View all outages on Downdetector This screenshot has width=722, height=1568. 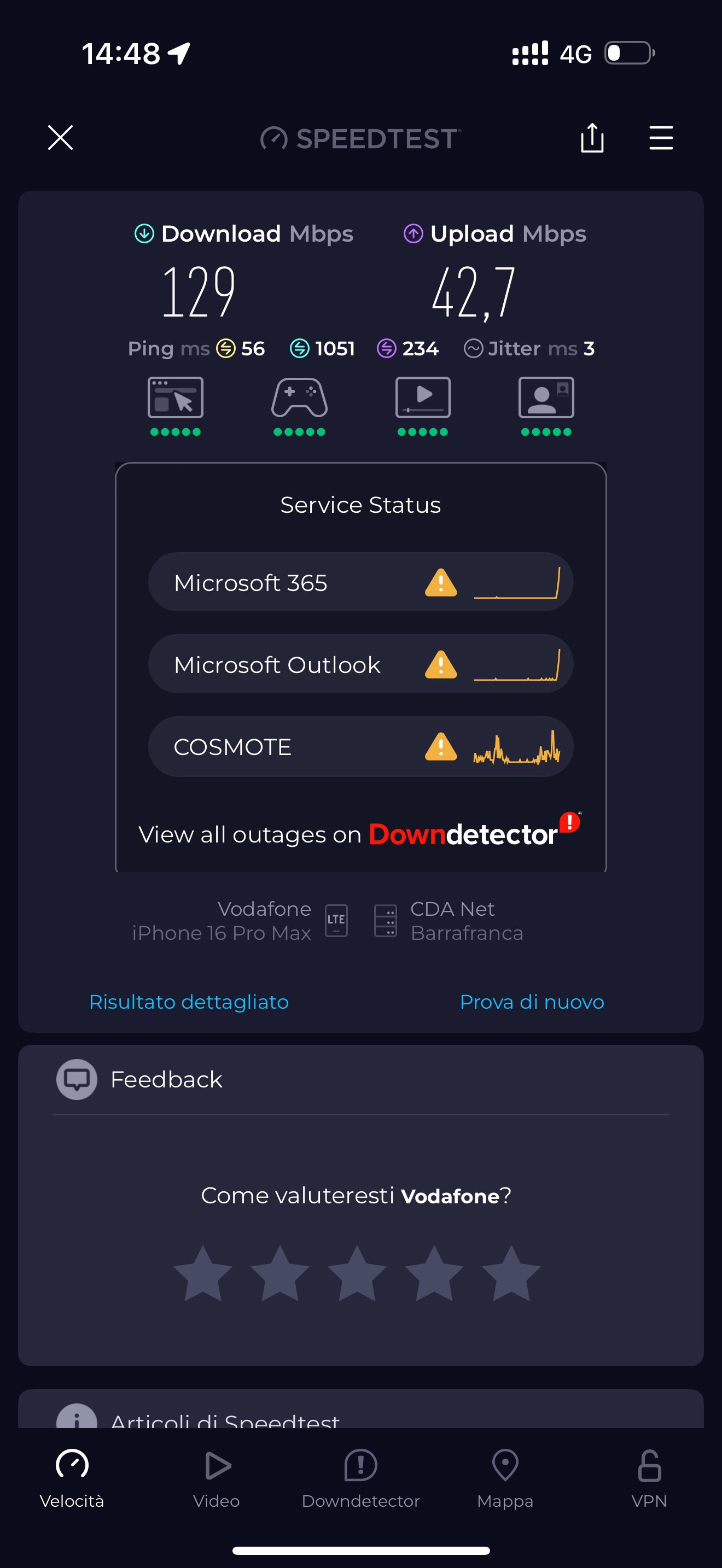tap(360, 833)
